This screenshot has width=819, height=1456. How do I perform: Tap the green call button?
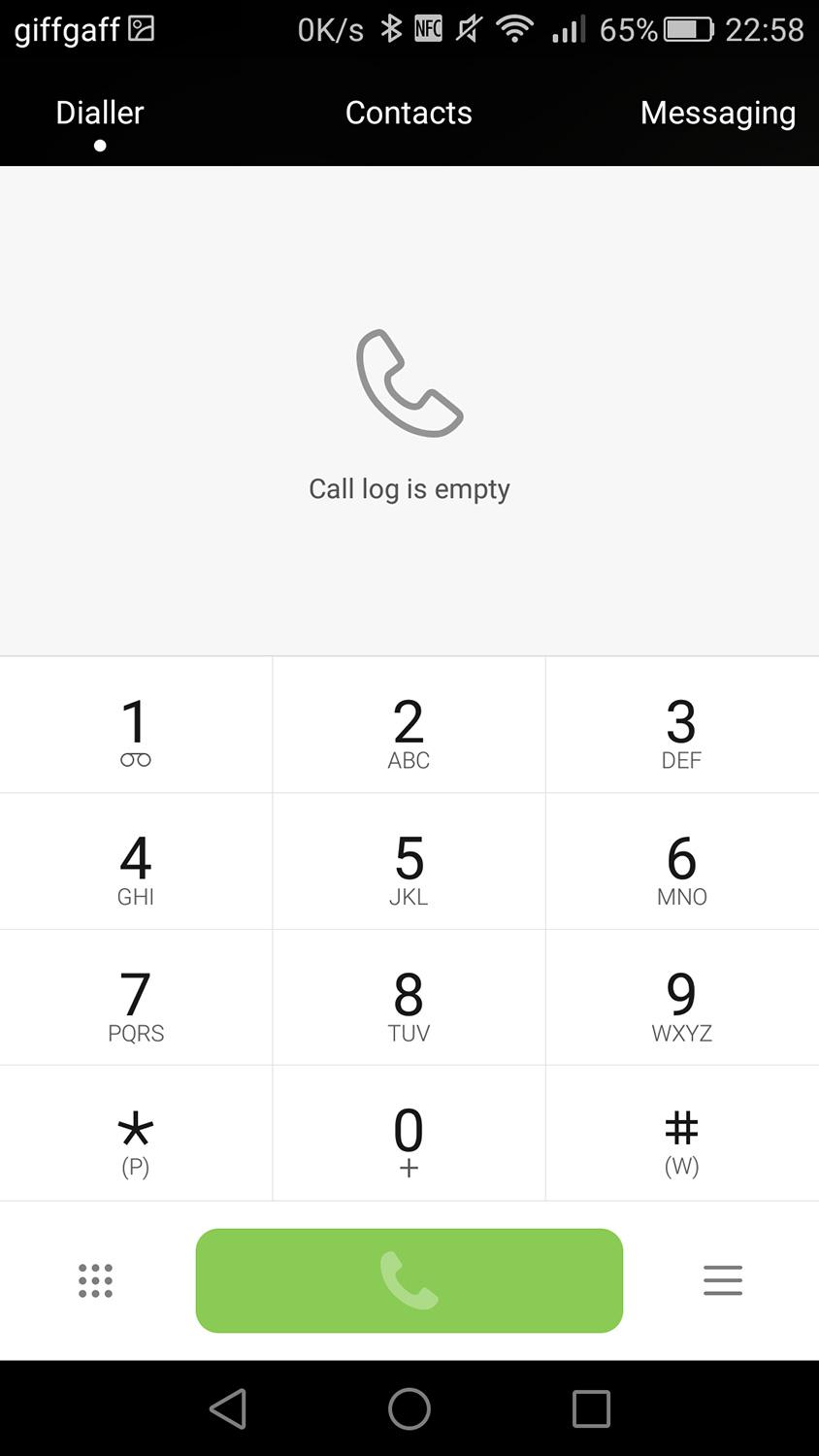tap(409, 1280)
